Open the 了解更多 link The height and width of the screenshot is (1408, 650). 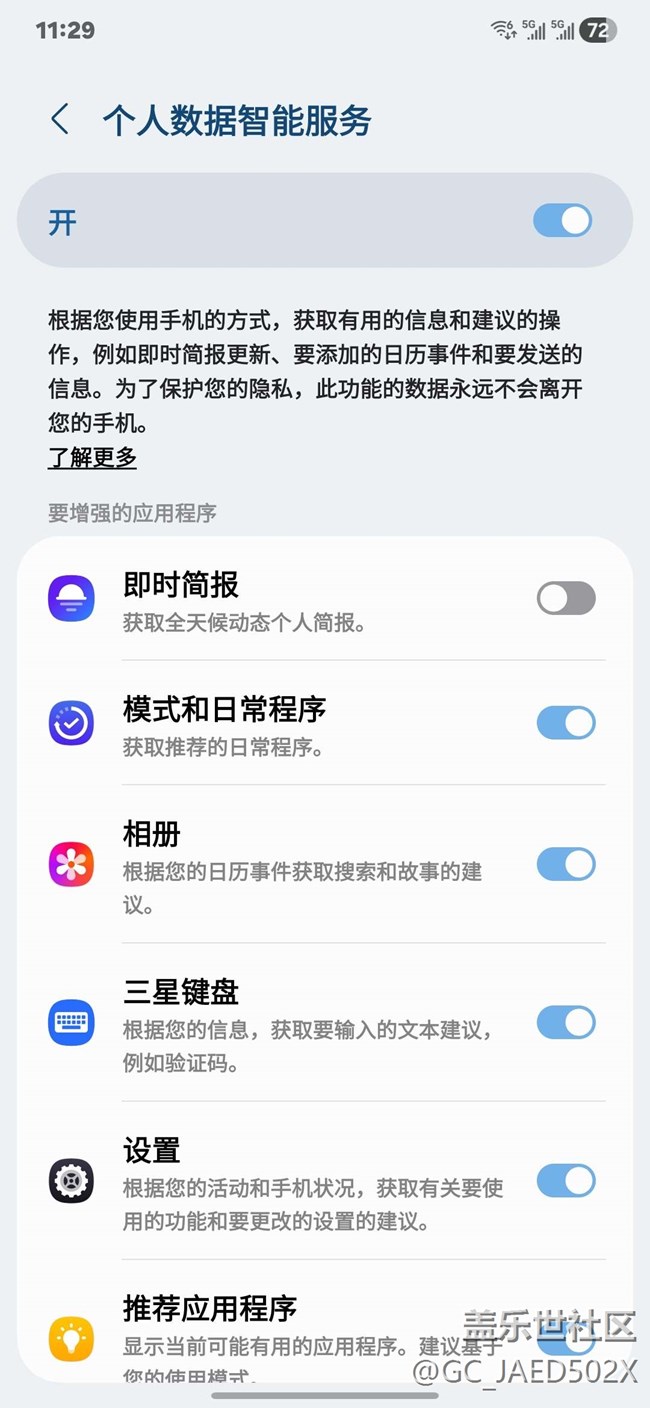[92, 458]
